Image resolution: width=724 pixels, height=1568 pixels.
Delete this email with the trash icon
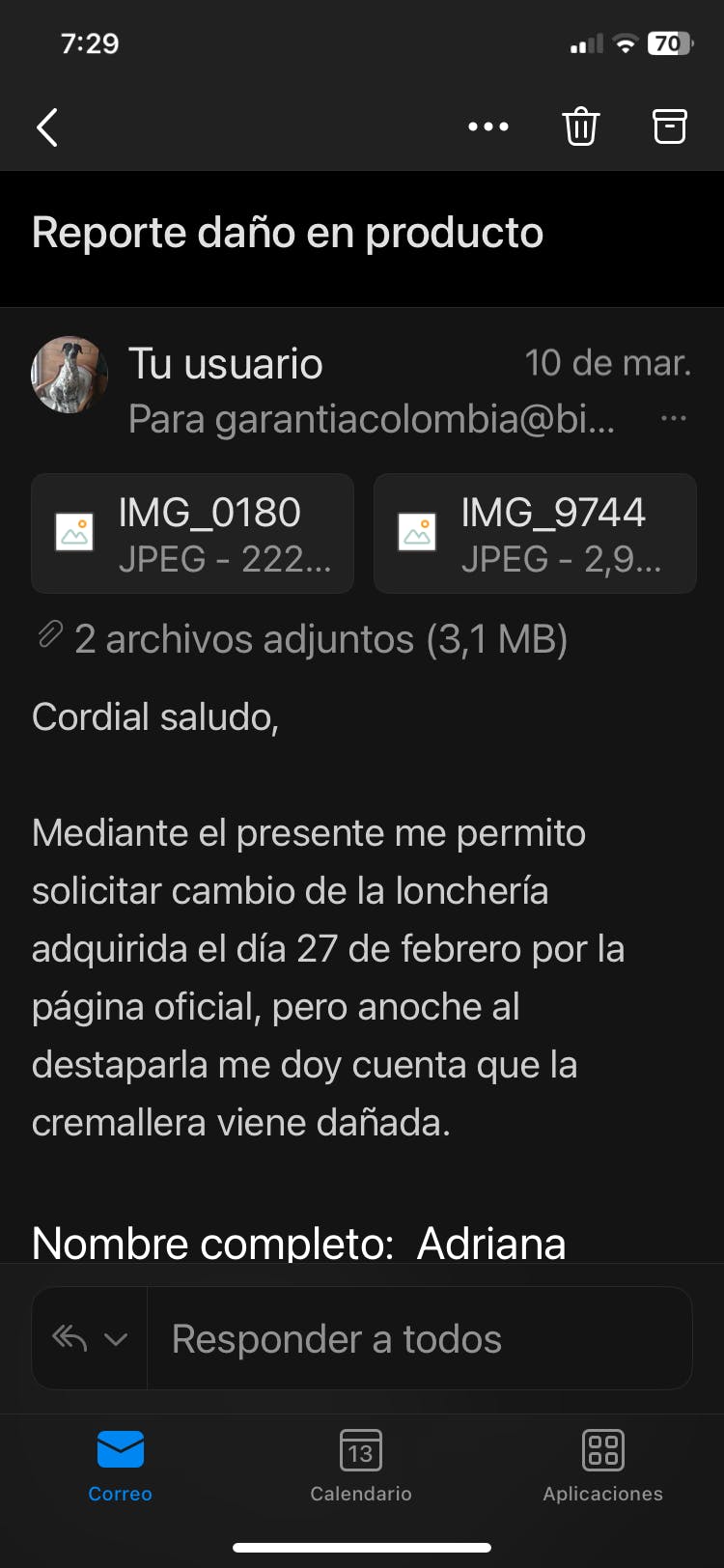click(580, 126)
